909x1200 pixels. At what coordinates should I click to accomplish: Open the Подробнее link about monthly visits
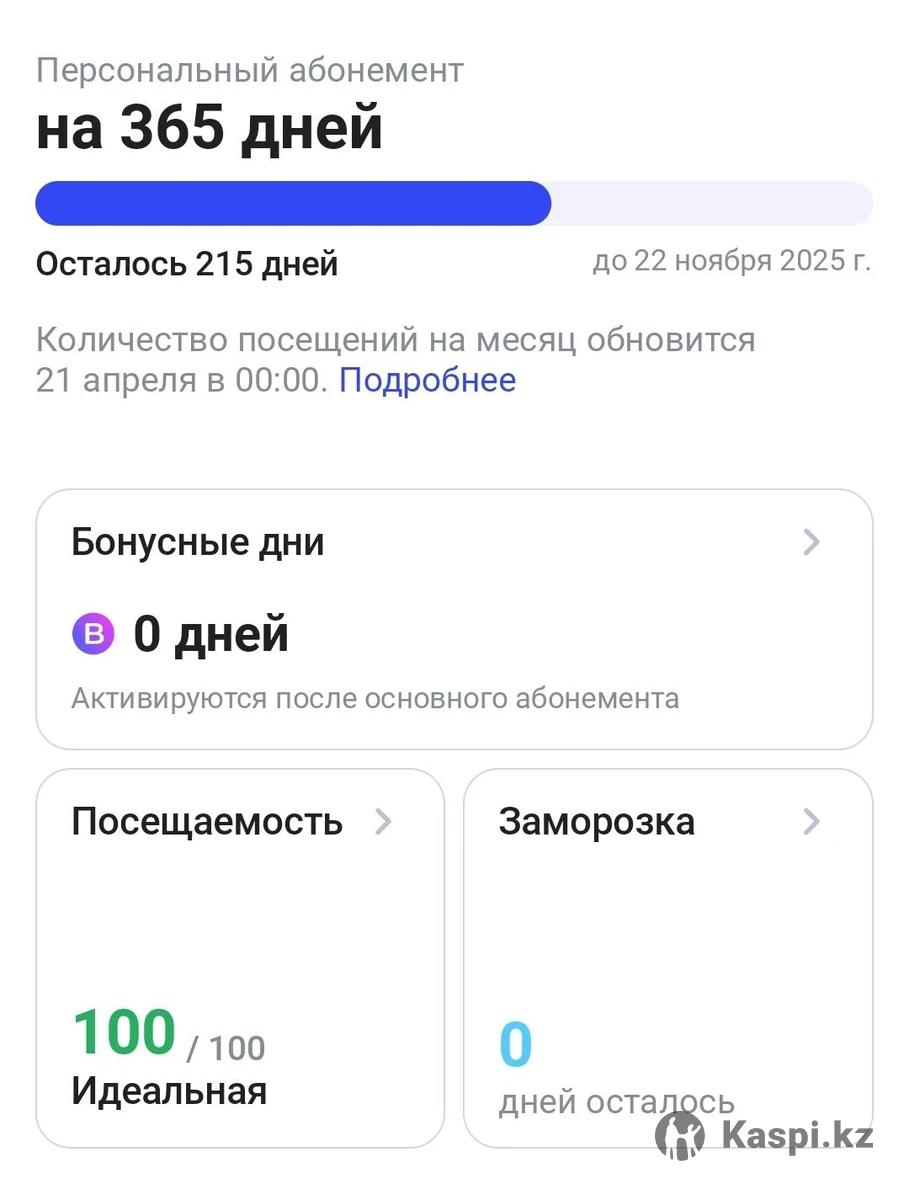point(427,381)
